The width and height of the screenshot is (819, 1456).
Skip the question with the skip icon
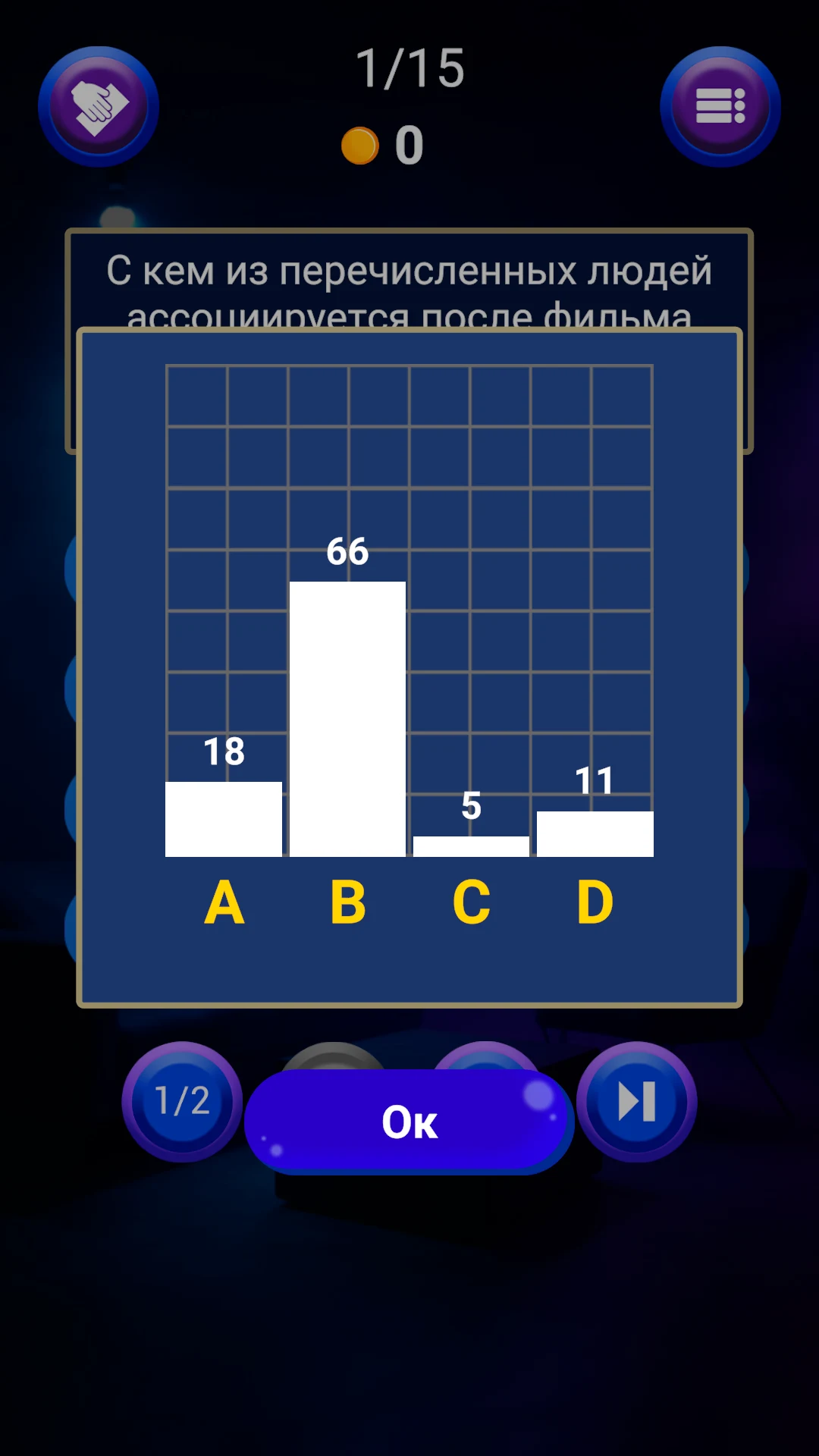(637, 1101)
